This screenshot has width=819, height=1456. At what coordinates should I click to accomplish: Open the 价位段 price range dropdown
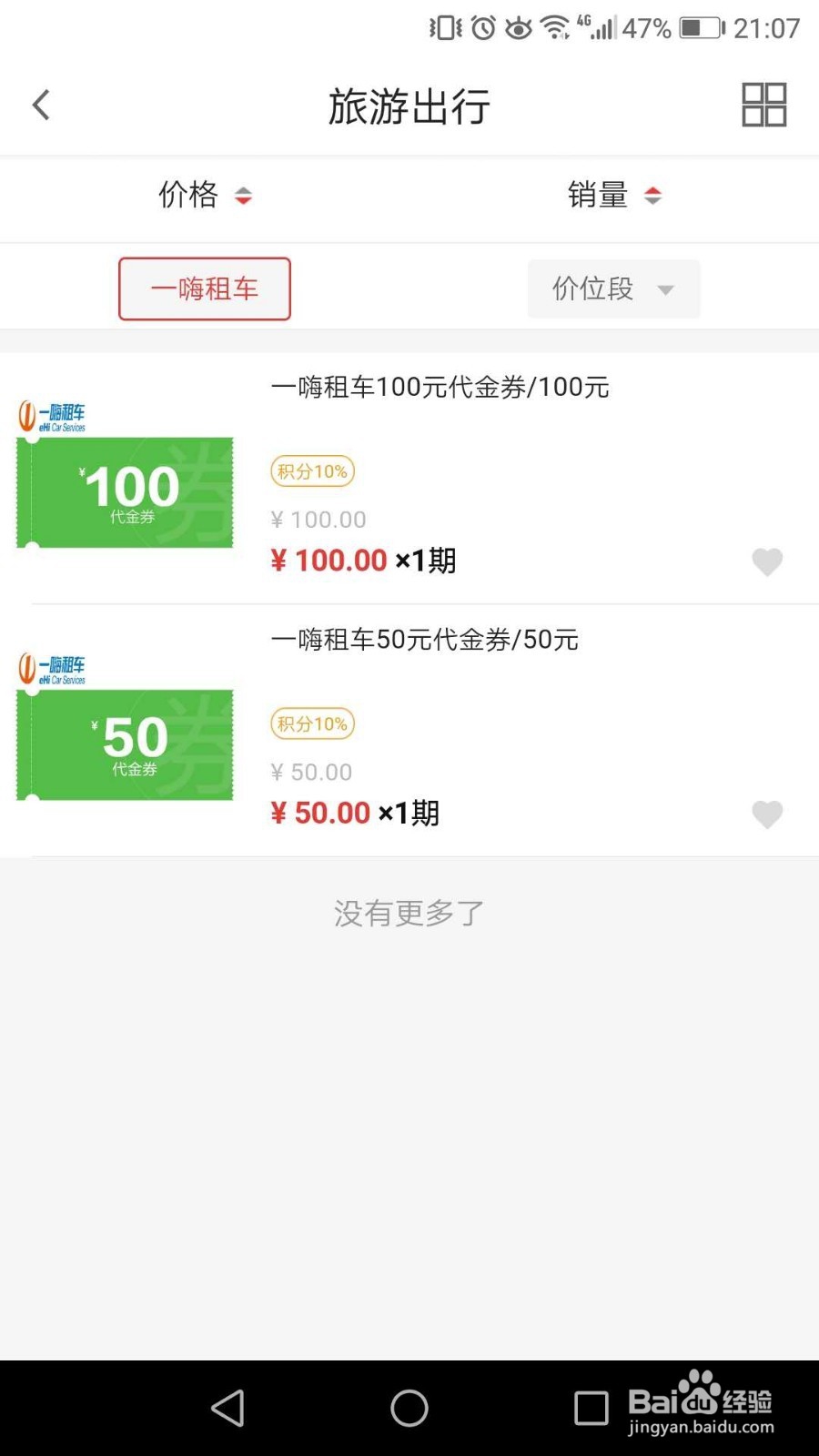(x=613, y=288)
